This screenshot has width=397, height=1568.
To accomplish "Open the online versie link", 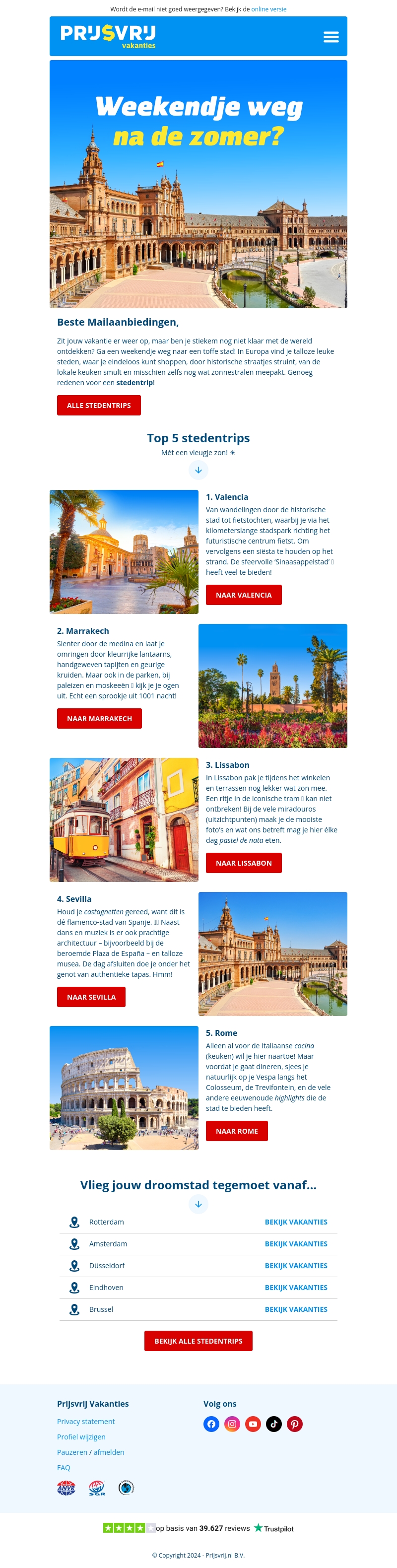I will [268, 9].
